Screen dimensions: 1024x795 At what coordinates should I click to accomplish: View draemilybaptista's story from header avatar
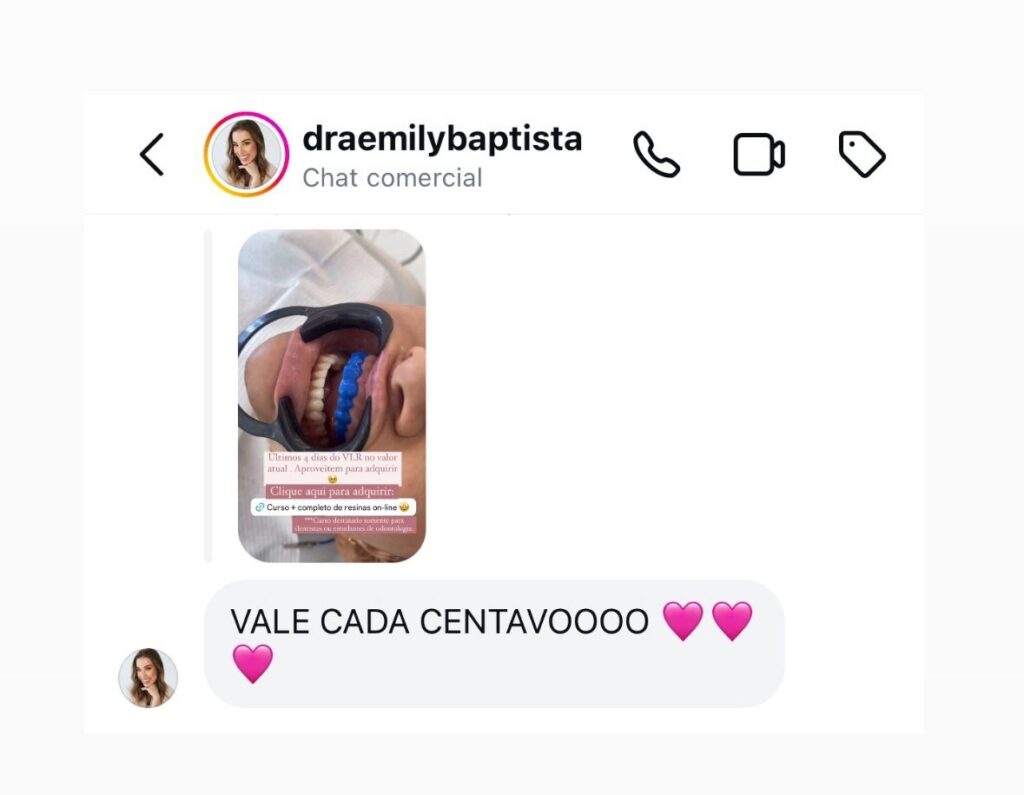click(246, 154)
